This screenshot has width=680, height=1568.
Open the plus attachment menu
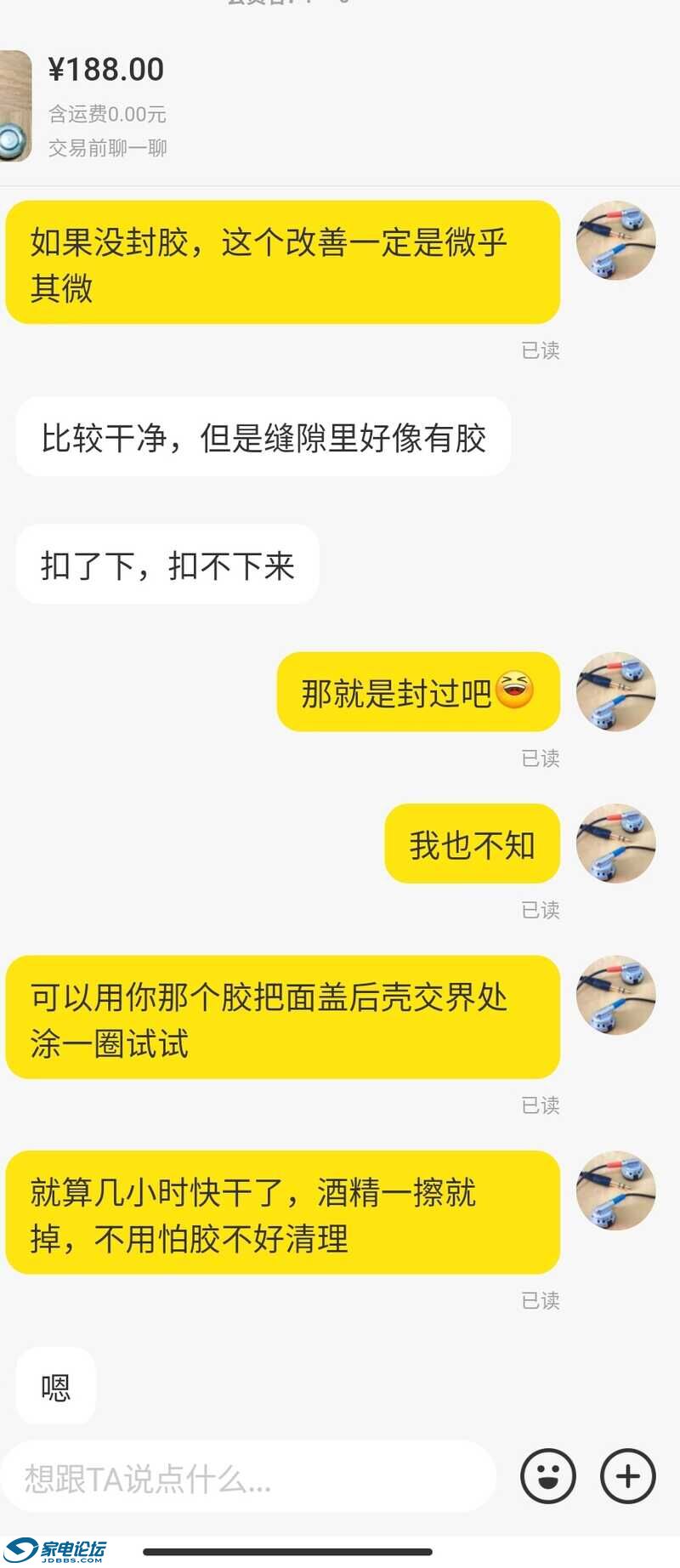(627, 1477)
